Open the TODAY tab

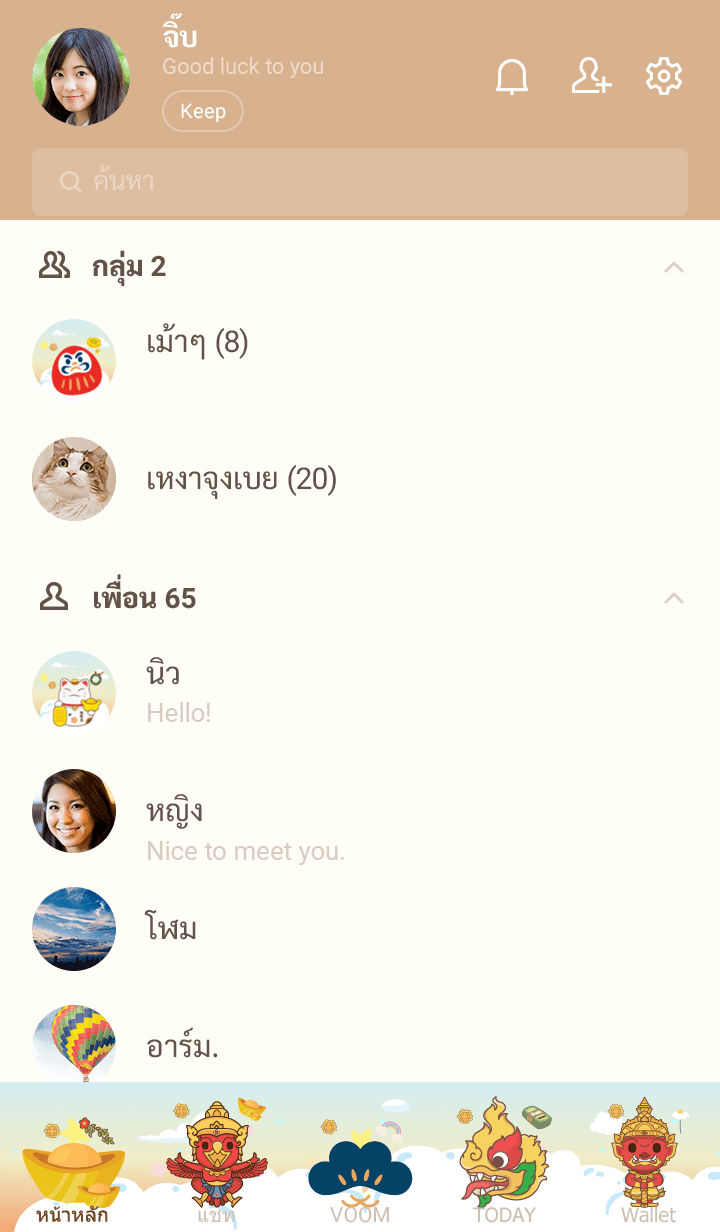click(x=504, y=1170)
